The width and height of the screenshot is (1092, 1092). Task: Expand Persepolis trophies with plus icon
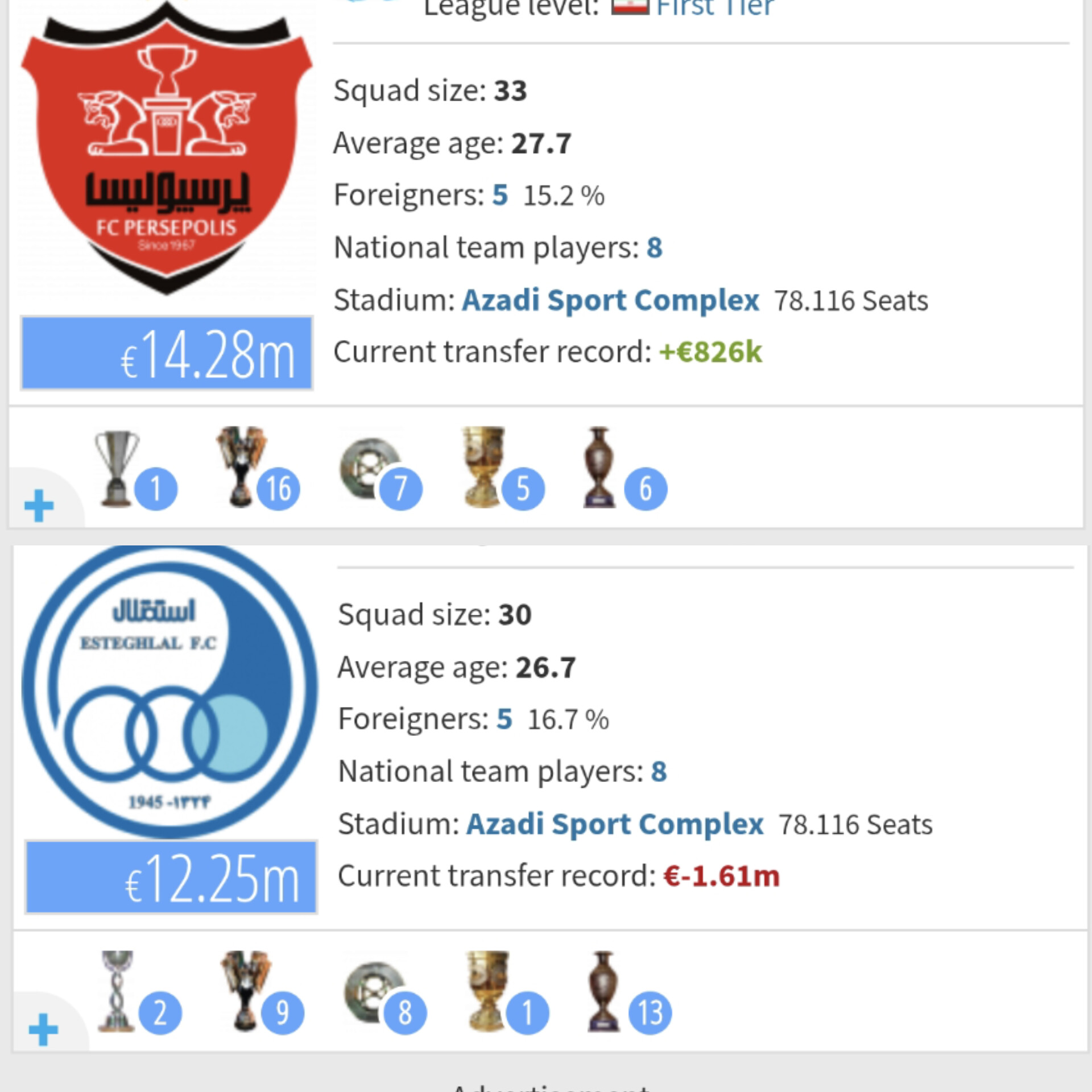[x=39, y=506]
